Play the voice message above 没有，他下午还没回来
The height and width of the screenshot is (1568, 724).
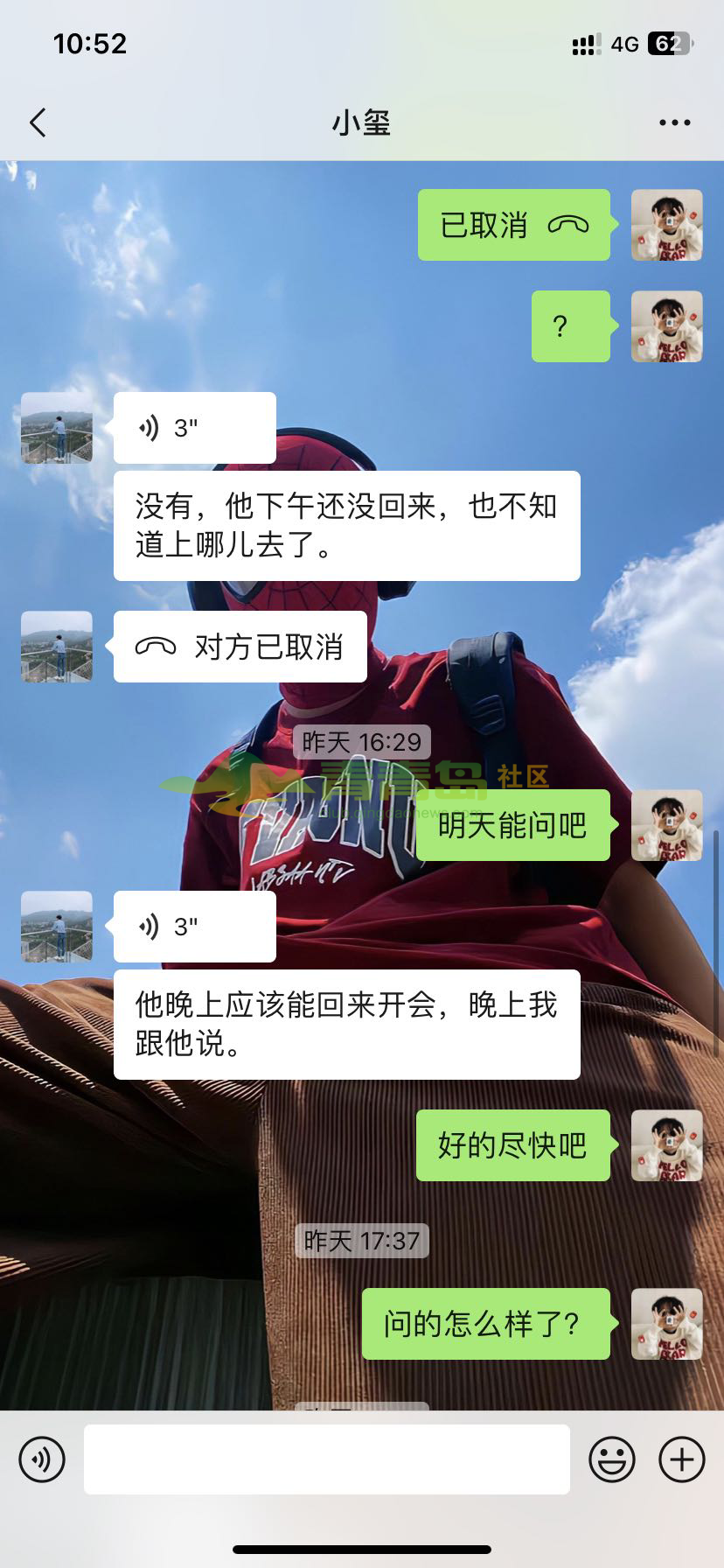pyautogui.click(x=194, y=428)
